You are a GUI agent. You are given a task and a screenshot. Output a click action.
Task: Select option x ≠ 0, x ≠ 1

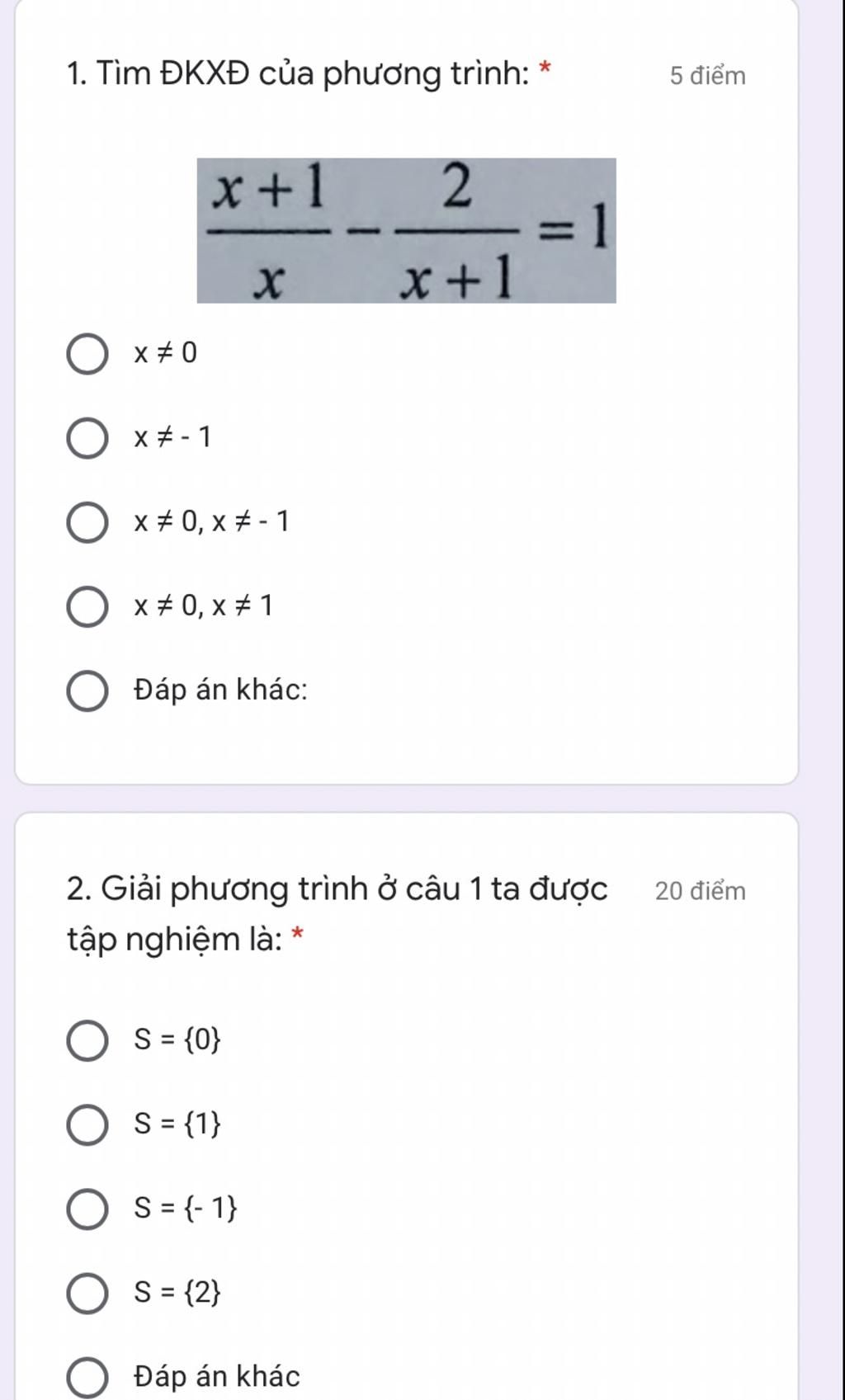(87, 607)
